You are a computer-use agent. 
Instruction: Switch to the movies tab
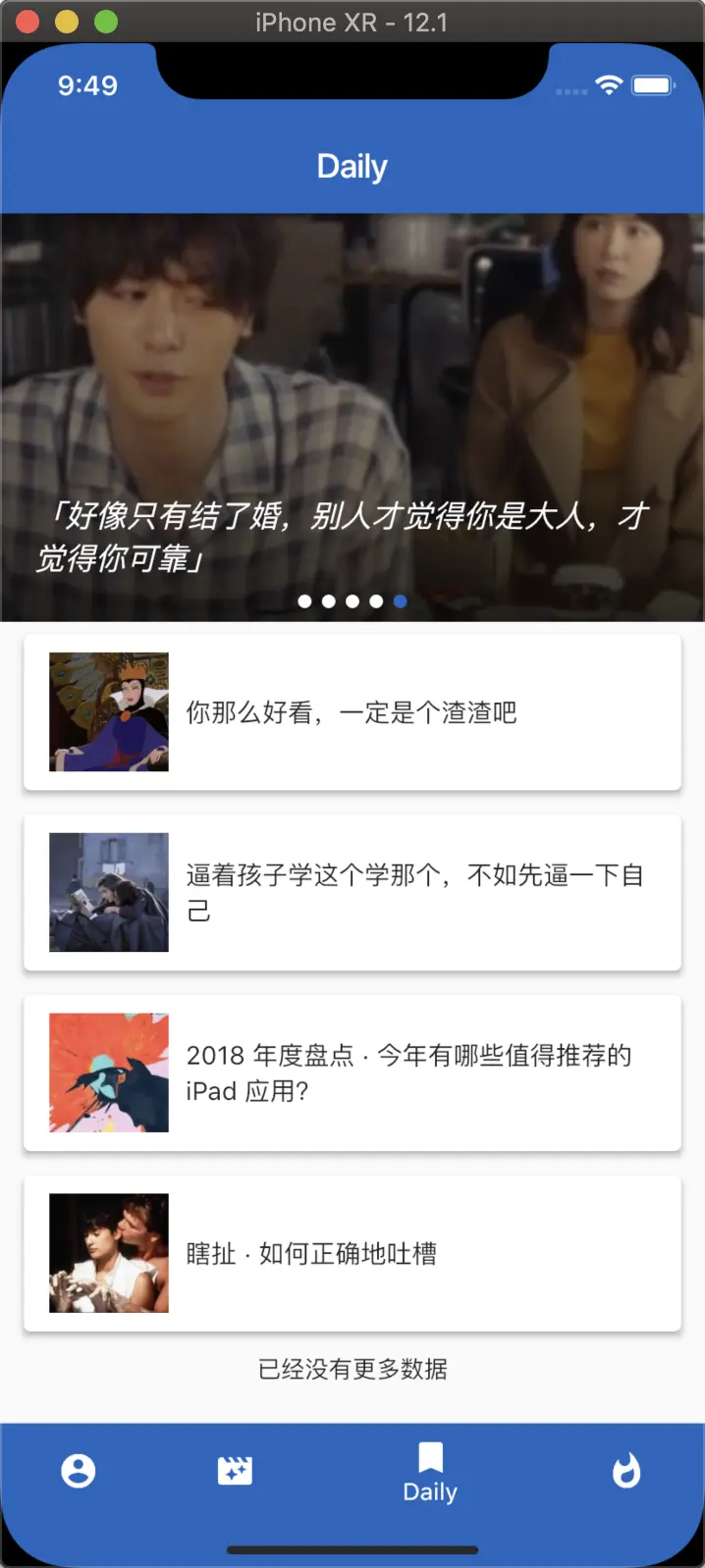tap(235, 1471)
